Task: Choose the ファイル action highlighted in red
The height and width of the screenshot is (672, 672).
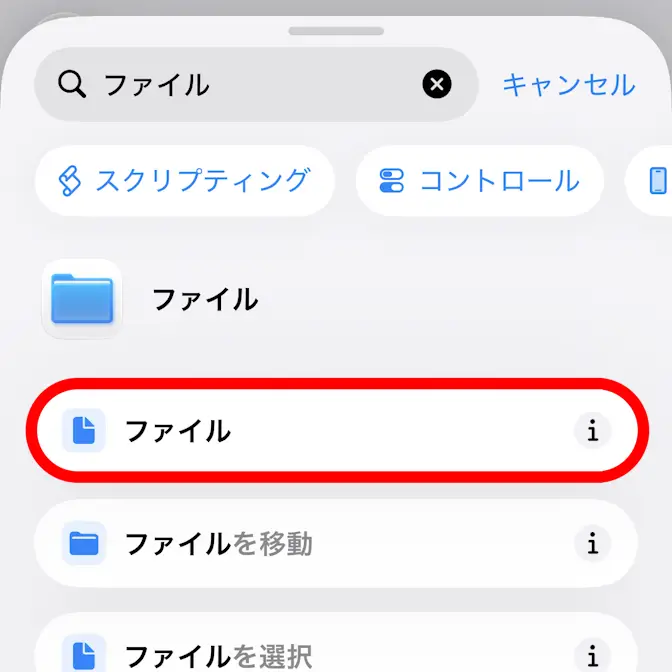Action: 300,431
